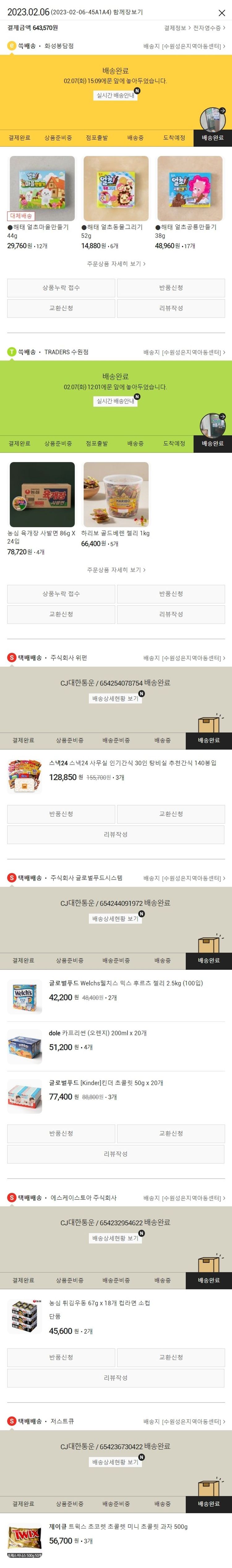Close the order detail page
This screenshot has width=232, height=1568.
click(221, 13)
